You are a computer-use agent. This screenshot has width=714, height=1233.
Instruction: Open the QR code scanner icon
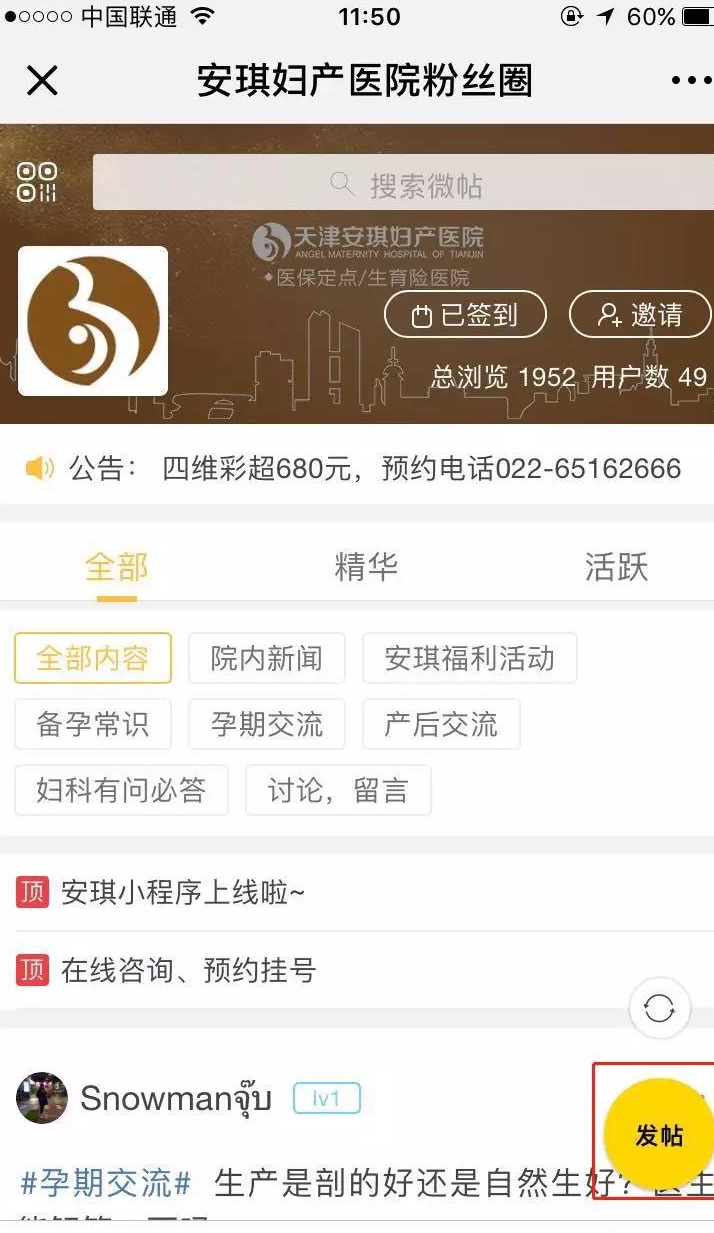(37, 182)
